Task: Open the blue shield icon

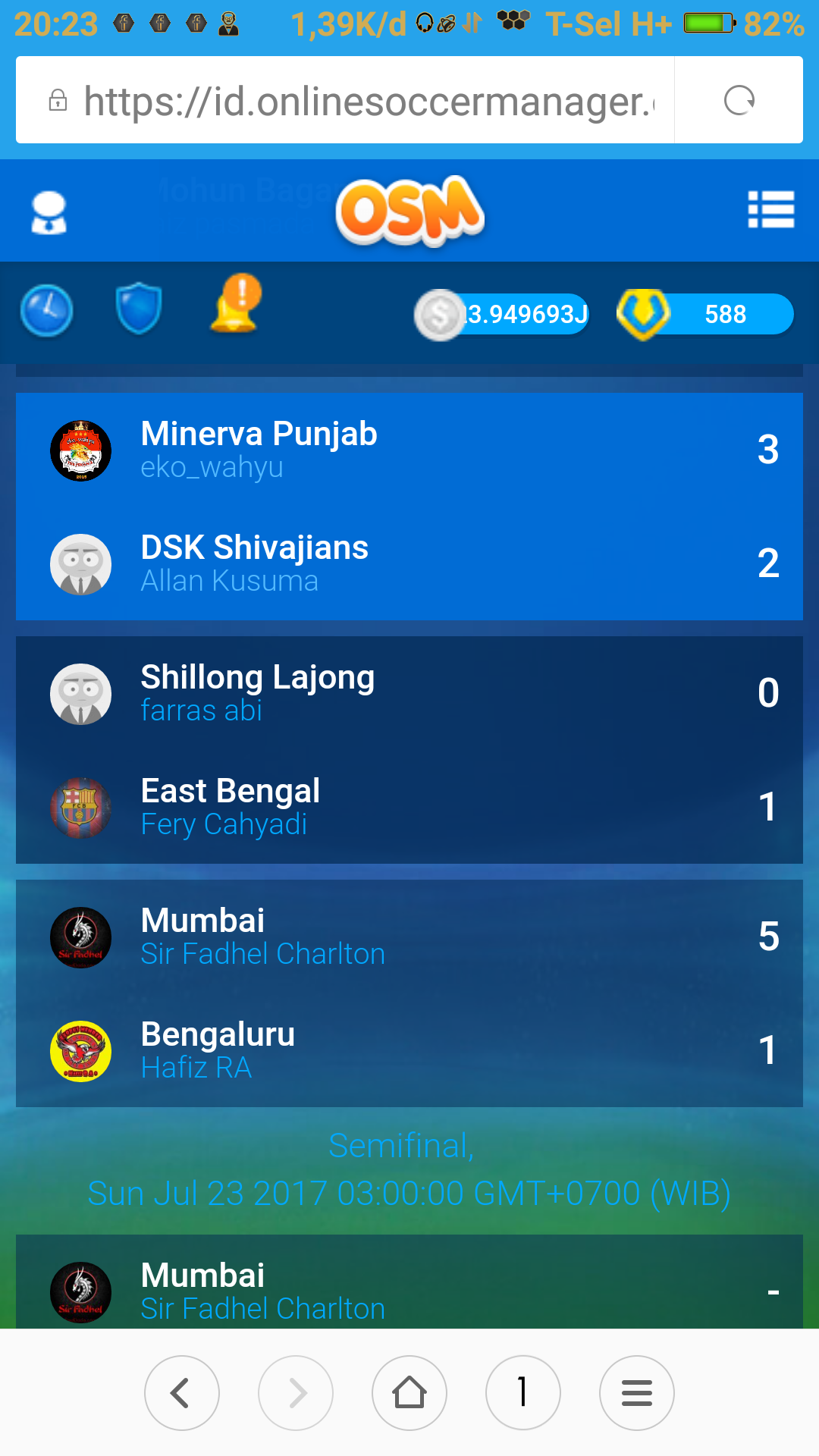Action: tap(139, 309)
